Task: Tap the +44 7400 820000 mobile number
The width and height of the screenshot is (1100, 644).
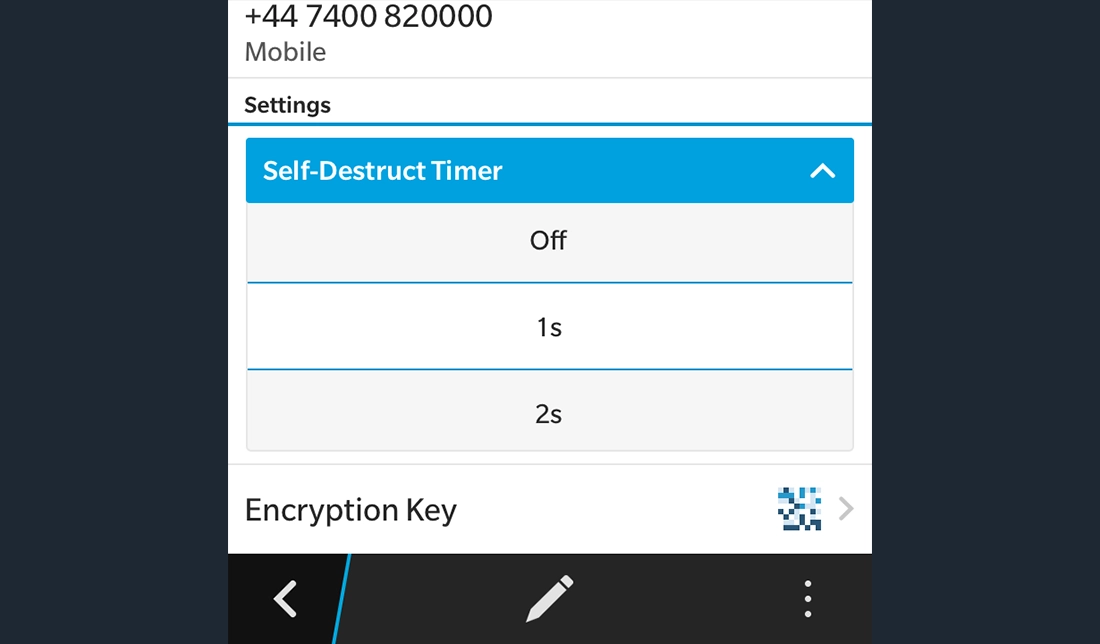Action: pyautogui.click(x=369, y=18)
